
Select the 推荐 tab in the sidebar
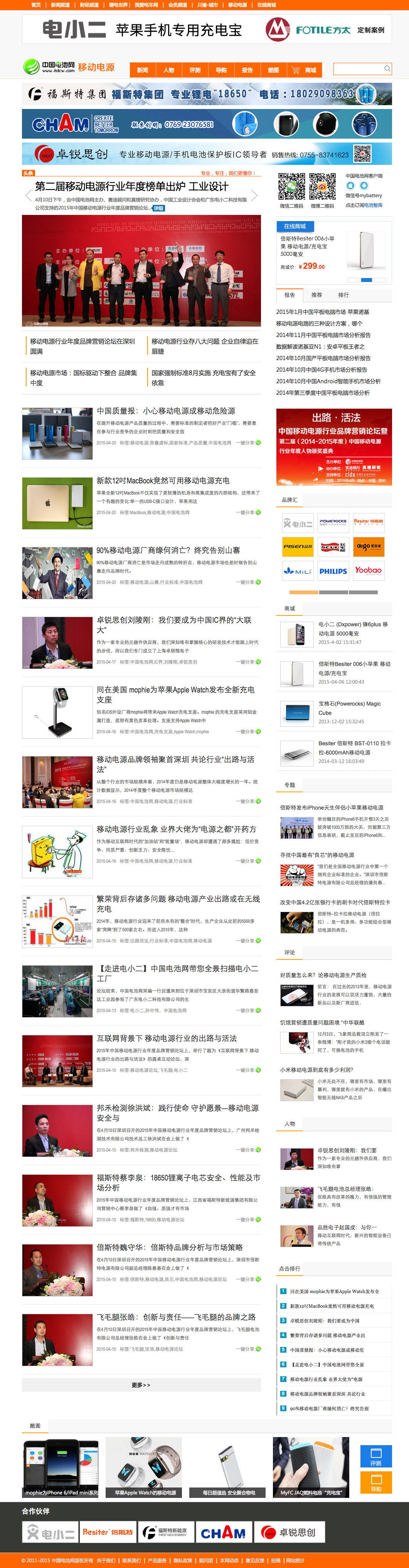pyautogui.click(x=316, y=295)
